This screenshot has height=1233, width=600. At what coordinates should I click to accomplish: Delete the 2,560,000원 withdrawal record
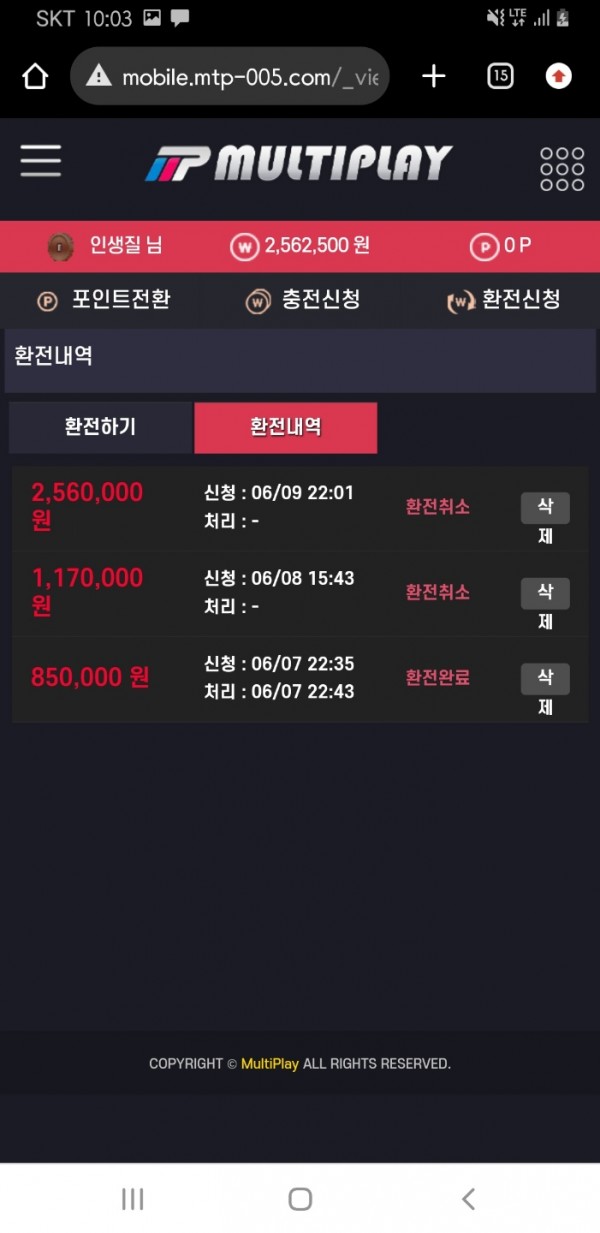[x=545, y=508]
